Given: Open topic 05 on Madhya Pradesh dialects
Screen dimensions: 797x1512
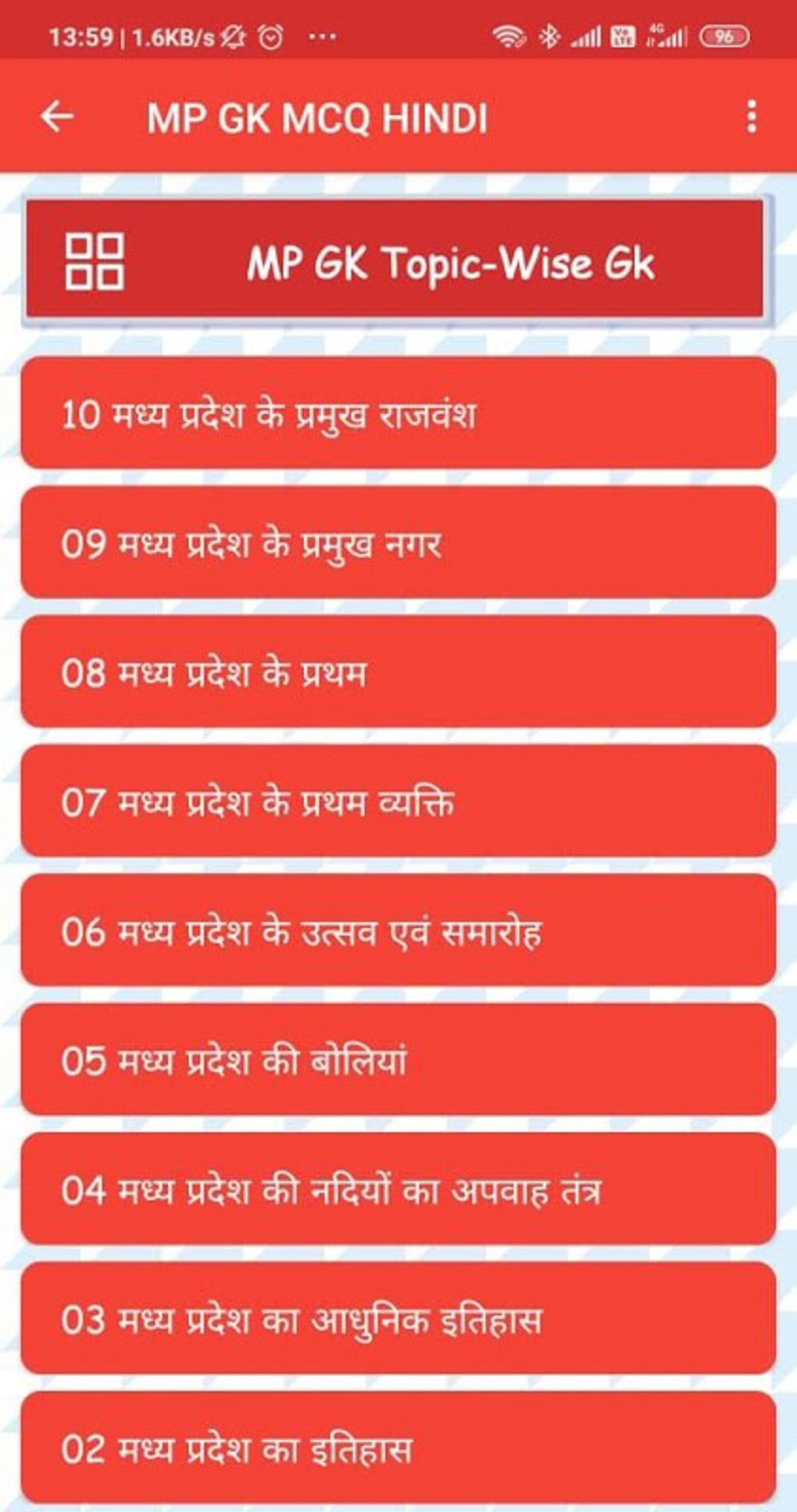Looking at the screenshot, I should (x=398, y=1059).
